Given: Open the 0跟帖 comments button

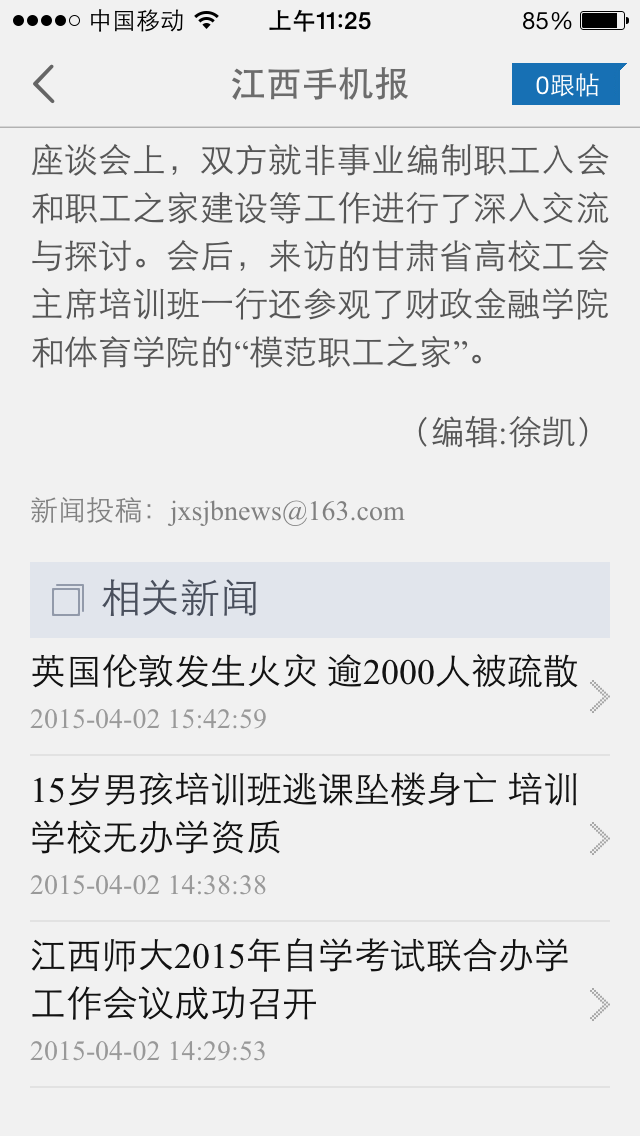Looking at the screenshot, I should coord(566,85).
